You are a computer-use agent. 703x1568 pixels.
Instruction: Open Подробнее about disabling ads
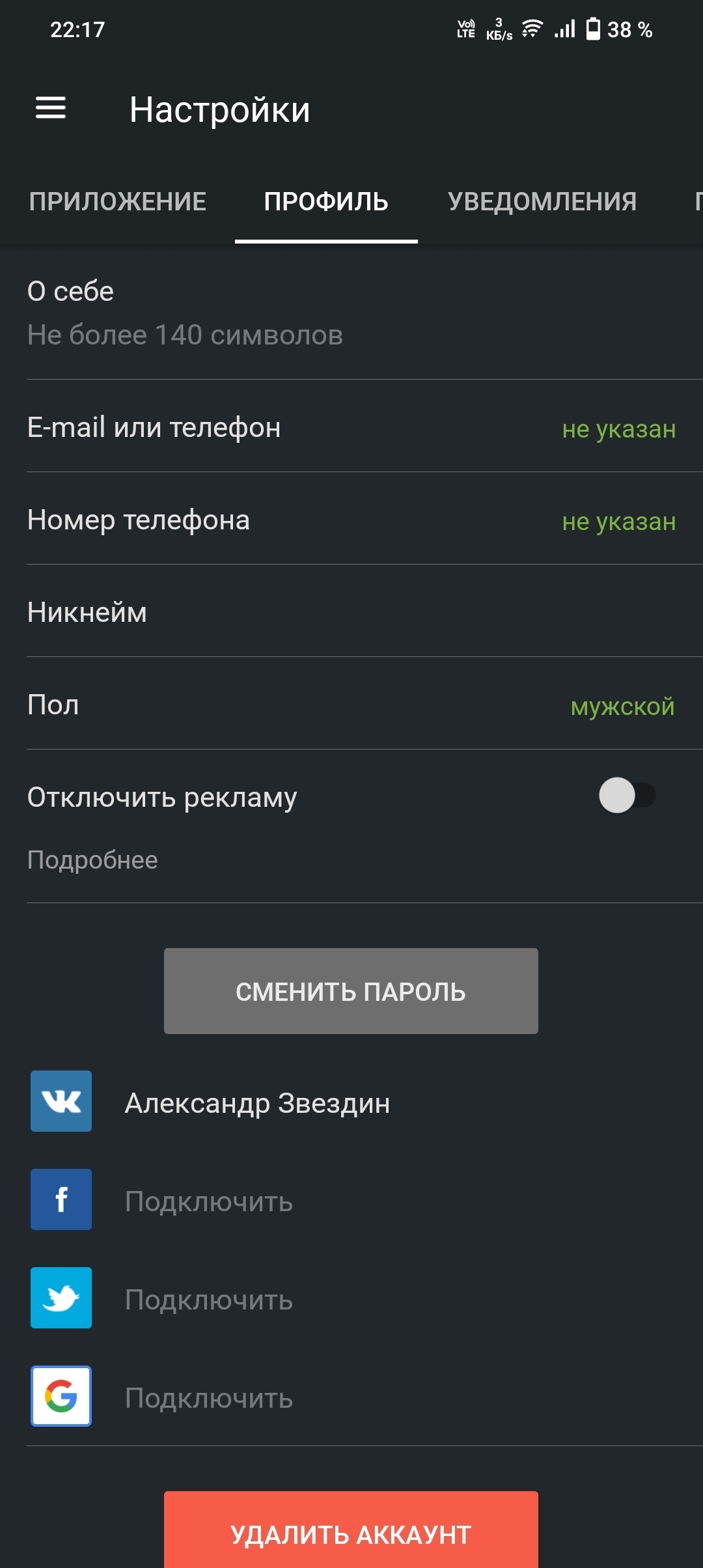tap(92, 860)
